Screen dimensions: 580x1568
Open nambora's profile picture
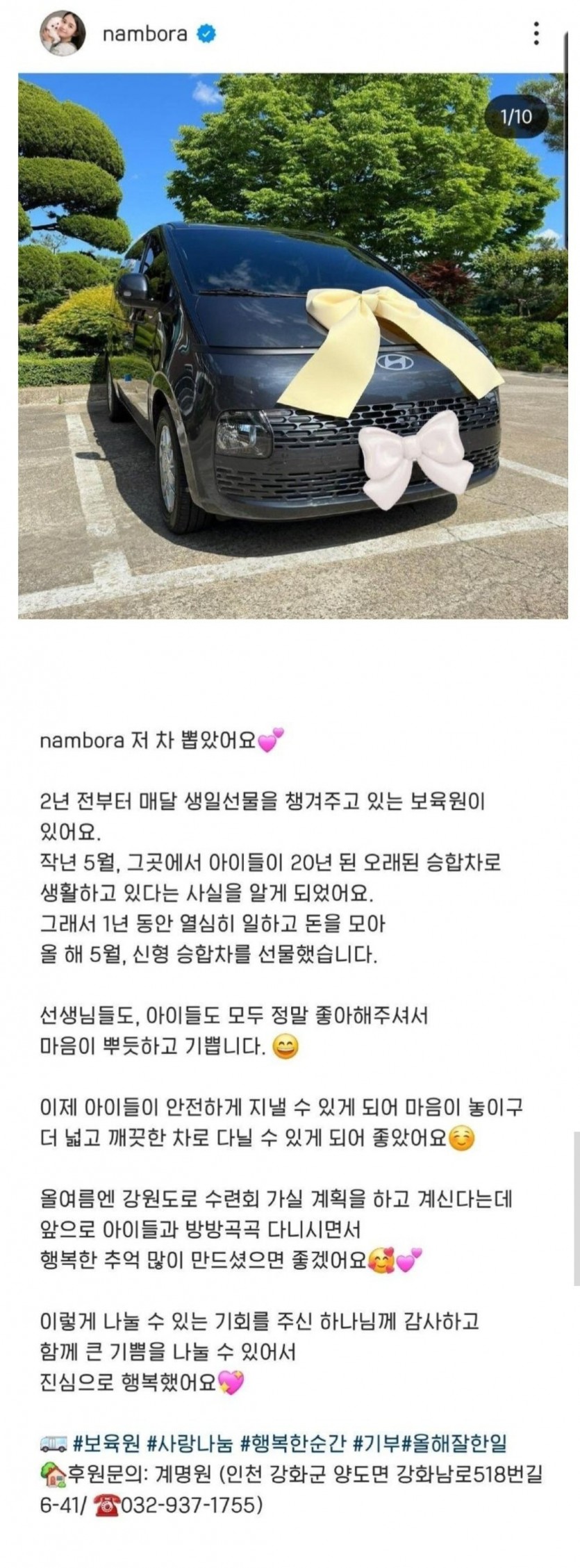(x=62, y=33)
